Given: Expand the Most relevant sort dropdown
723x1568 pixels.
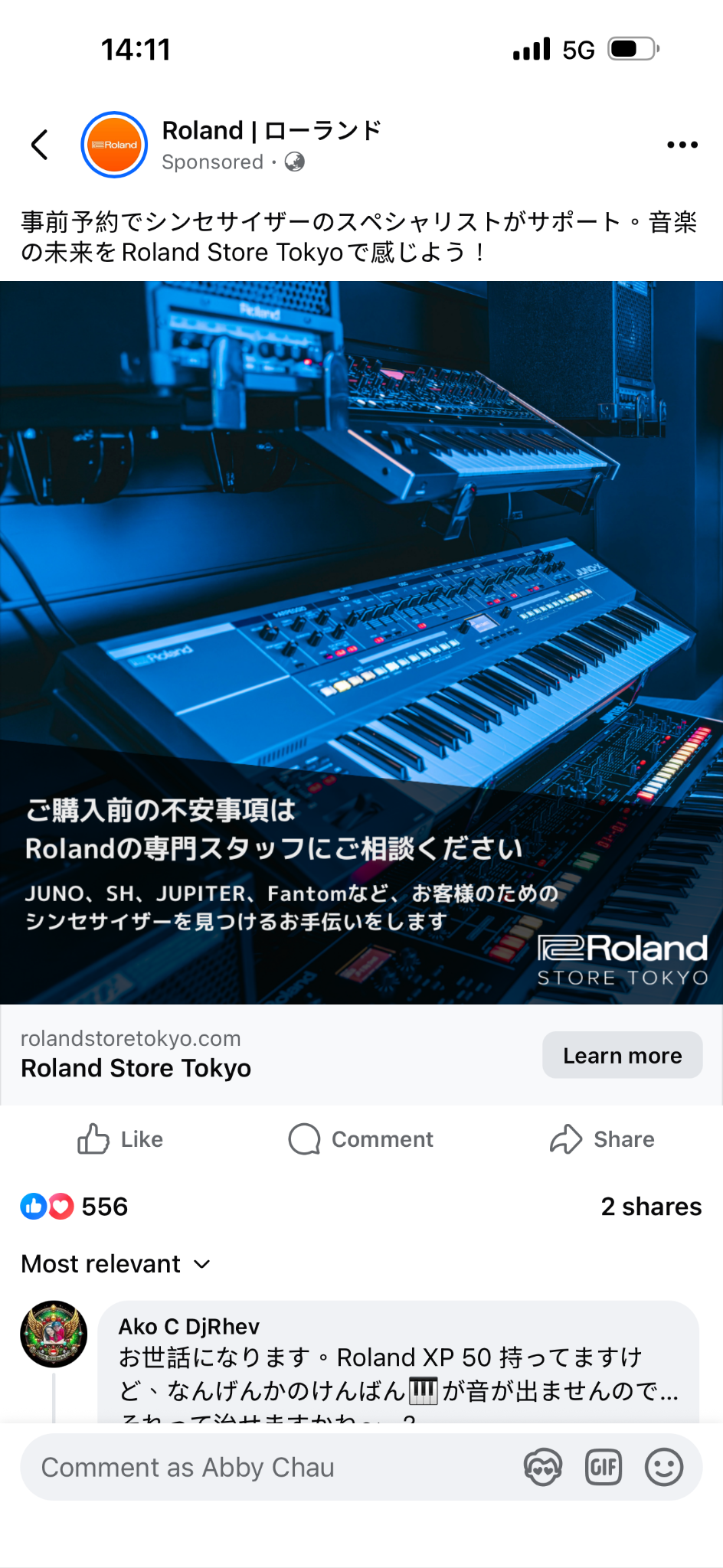Looking at the screenshot, I should (x=116, y=1264).
